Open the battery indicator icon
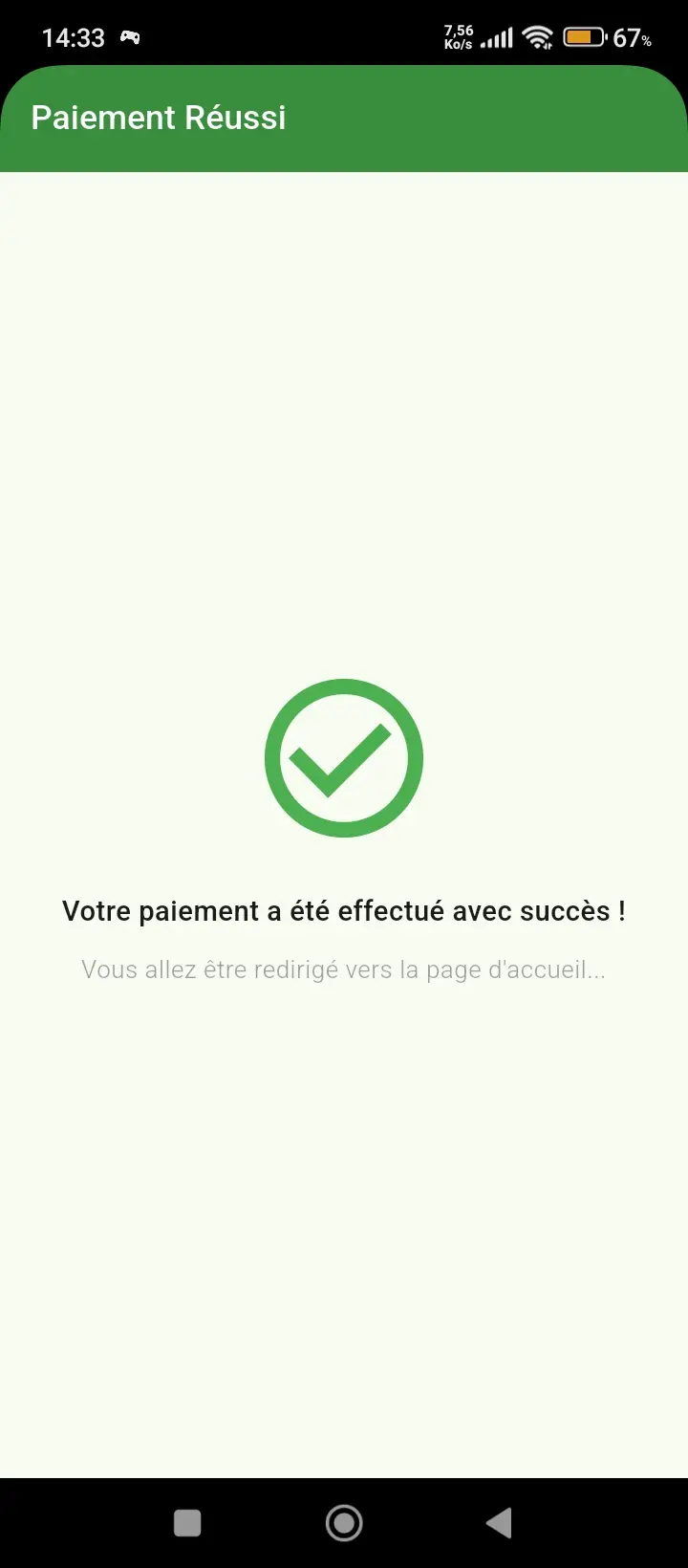Image resolution: width=688 pixels, height=1568 pixels. [x=584, y=37]
